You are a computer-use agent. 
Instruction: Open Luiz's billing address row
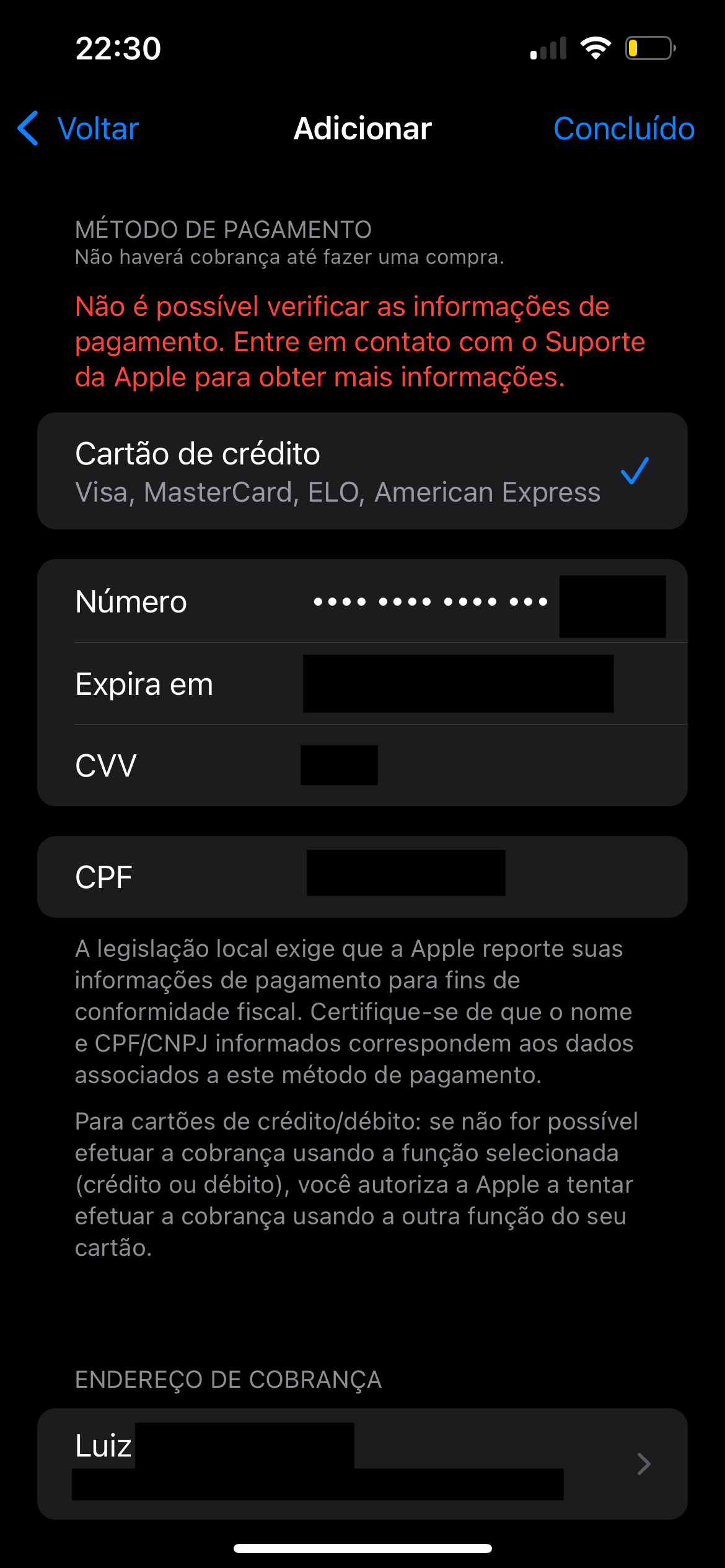click(x=362, y=1463)
